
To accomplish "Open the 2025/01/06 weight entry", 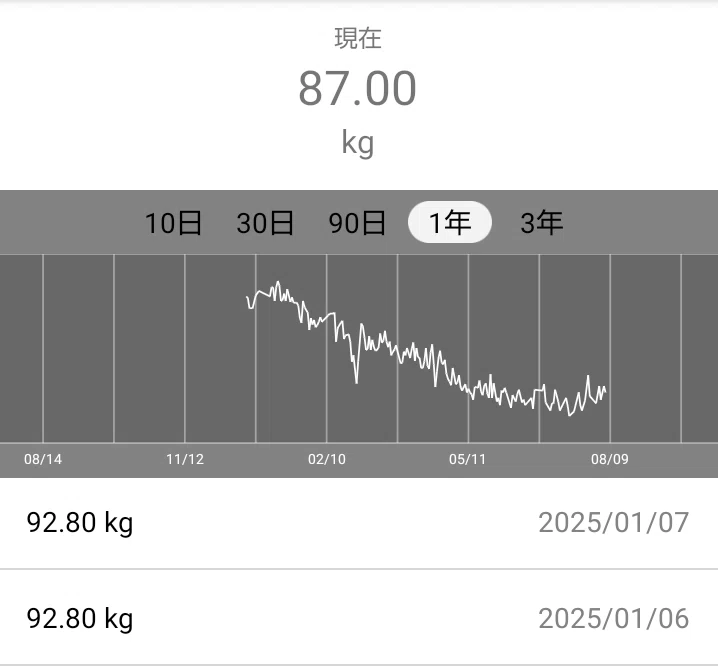I will point(359,617).
